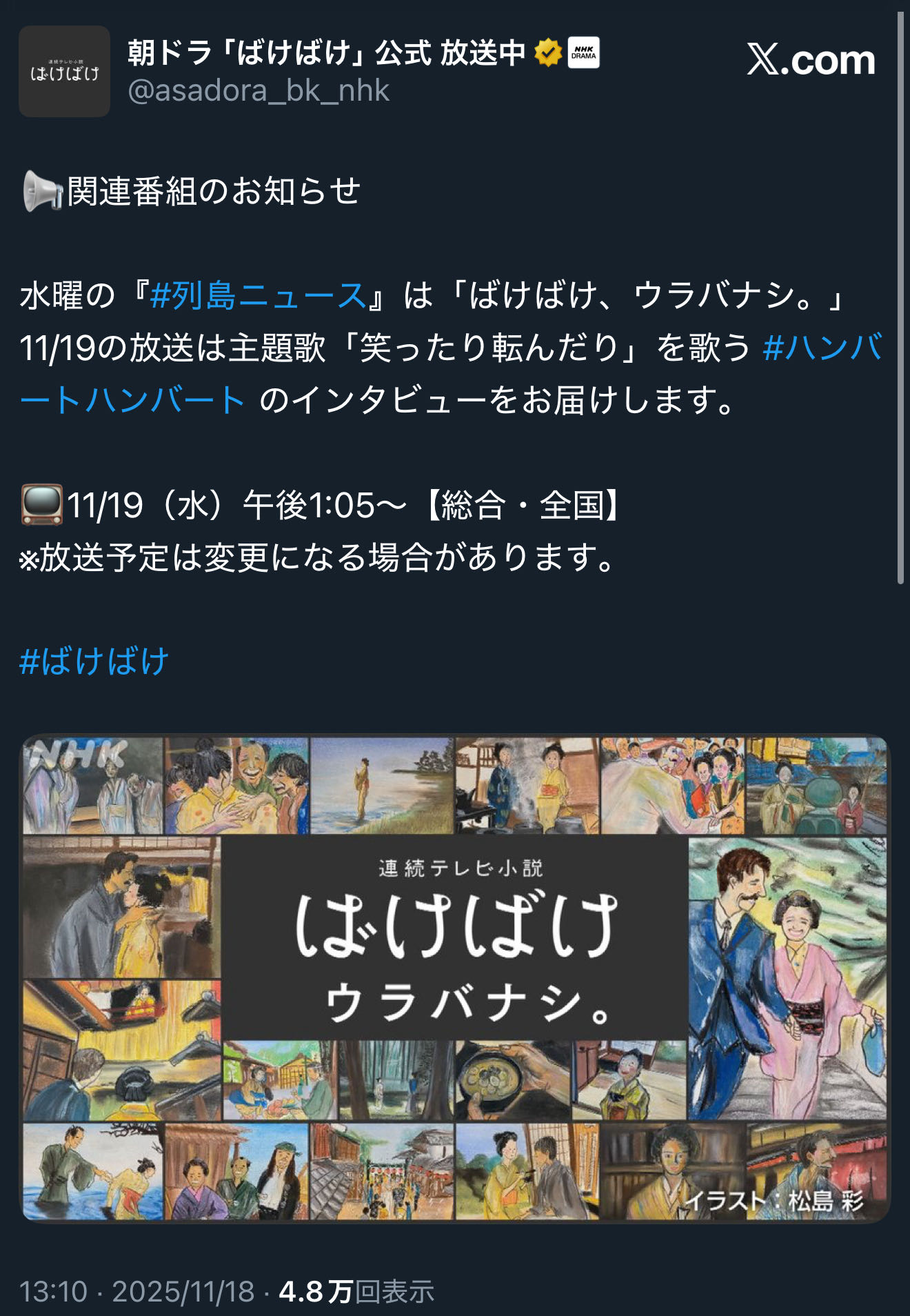Open the X.com logo link

(x=811, y=61)
